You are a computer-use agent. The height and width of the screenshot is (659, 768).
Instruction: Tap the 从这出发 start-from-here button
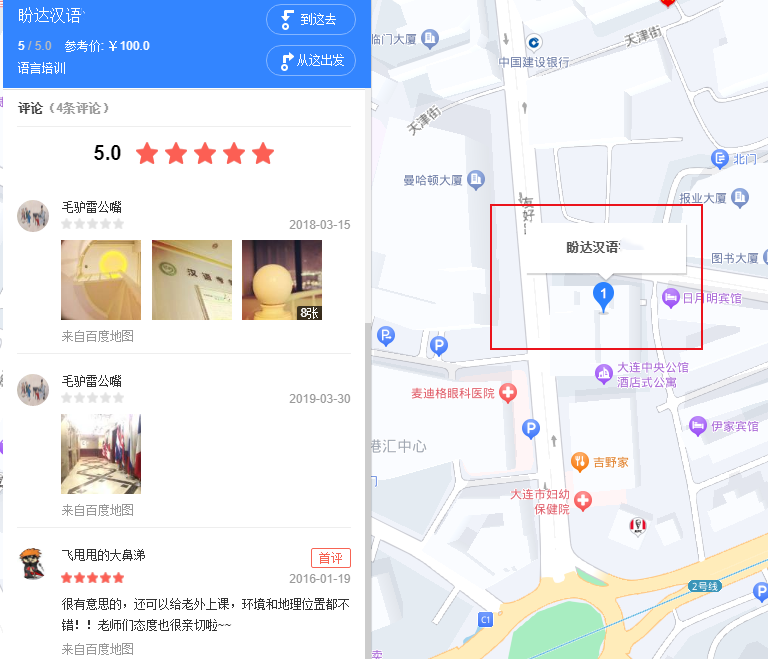click(311, 61)
